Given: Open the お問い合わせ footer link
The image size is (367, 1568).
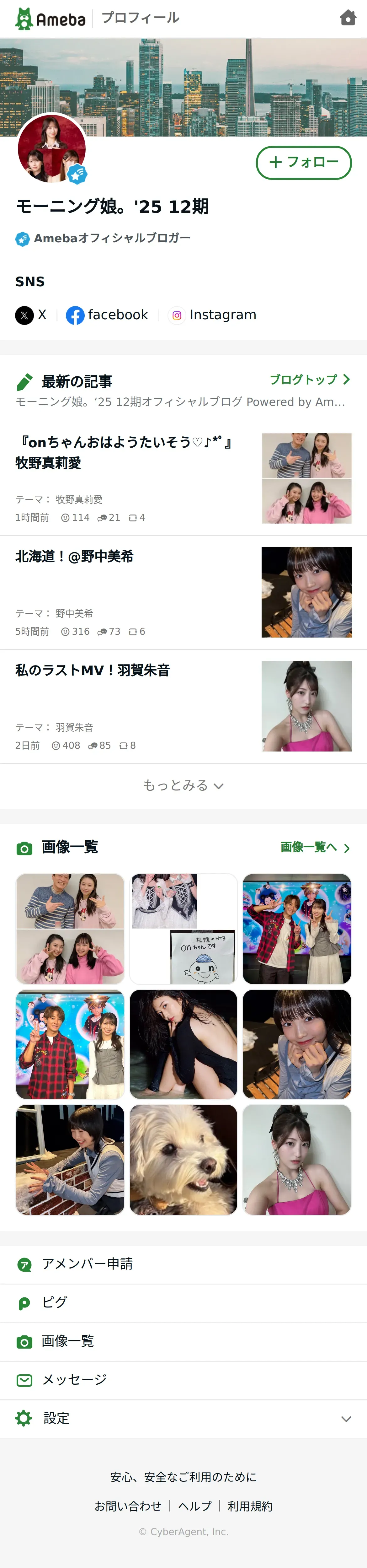Looking at the screenshot, I should coord(128,1506).
